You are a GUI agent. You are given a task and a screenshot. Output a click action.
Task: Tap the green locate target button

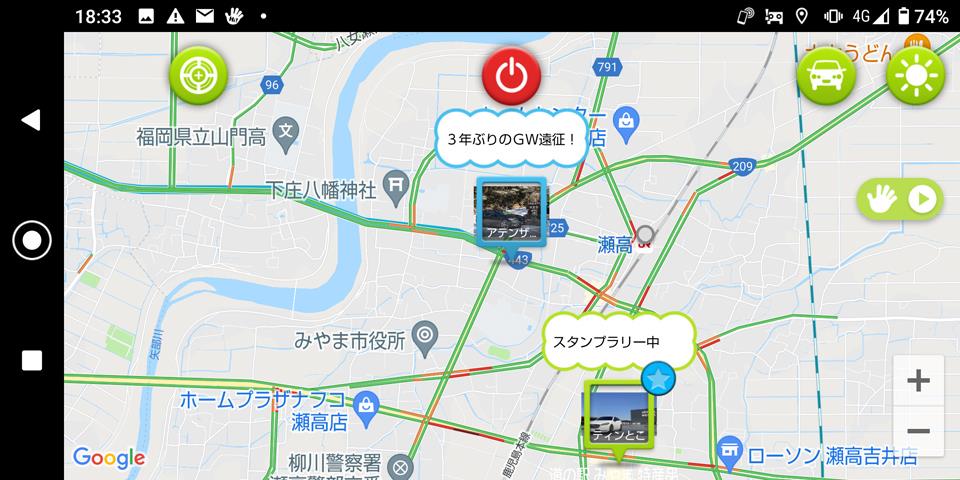tap(199, 74)
